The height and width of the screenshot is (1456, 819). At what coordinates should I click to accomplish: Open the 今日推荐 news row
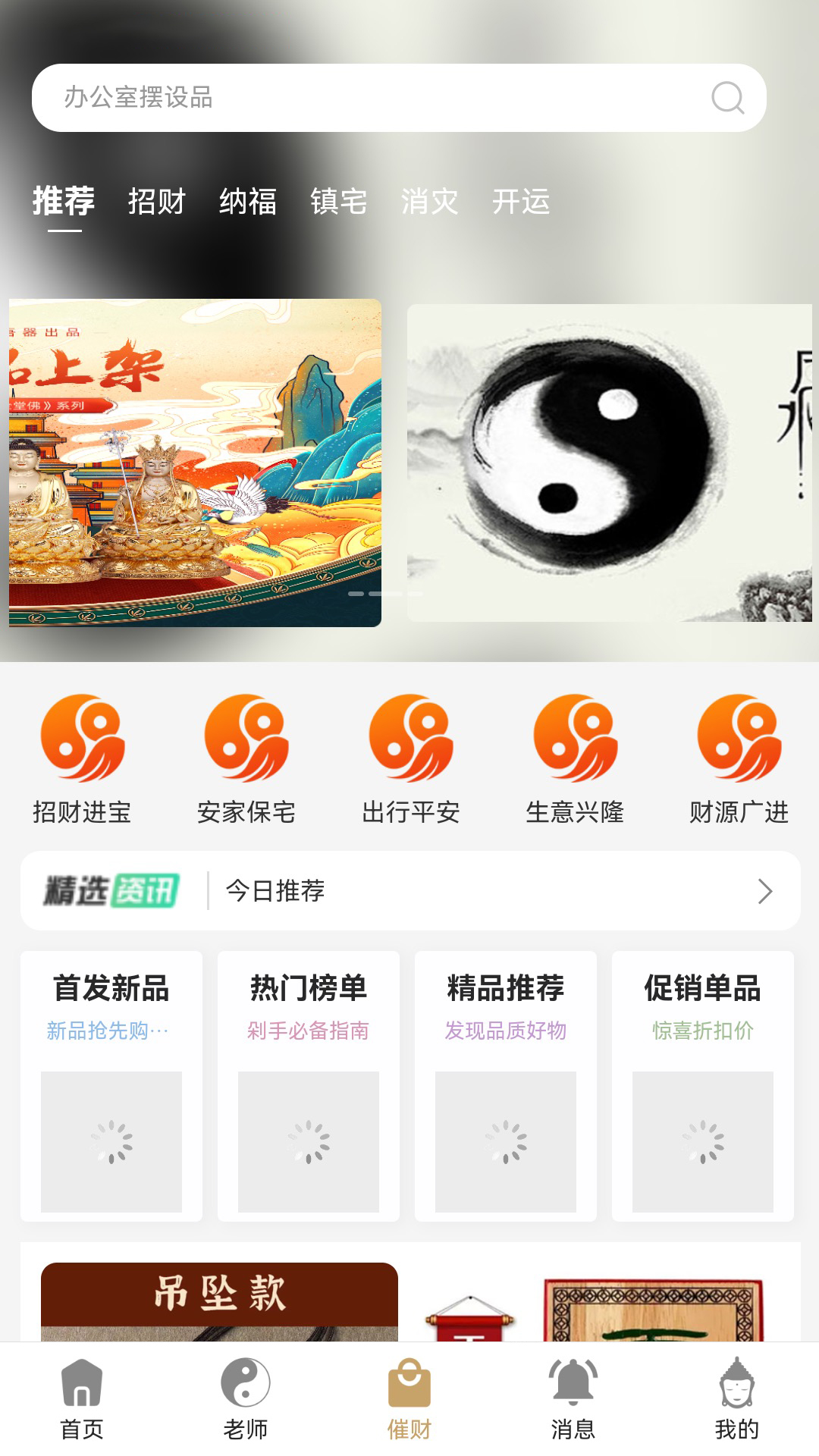(485, 890)
